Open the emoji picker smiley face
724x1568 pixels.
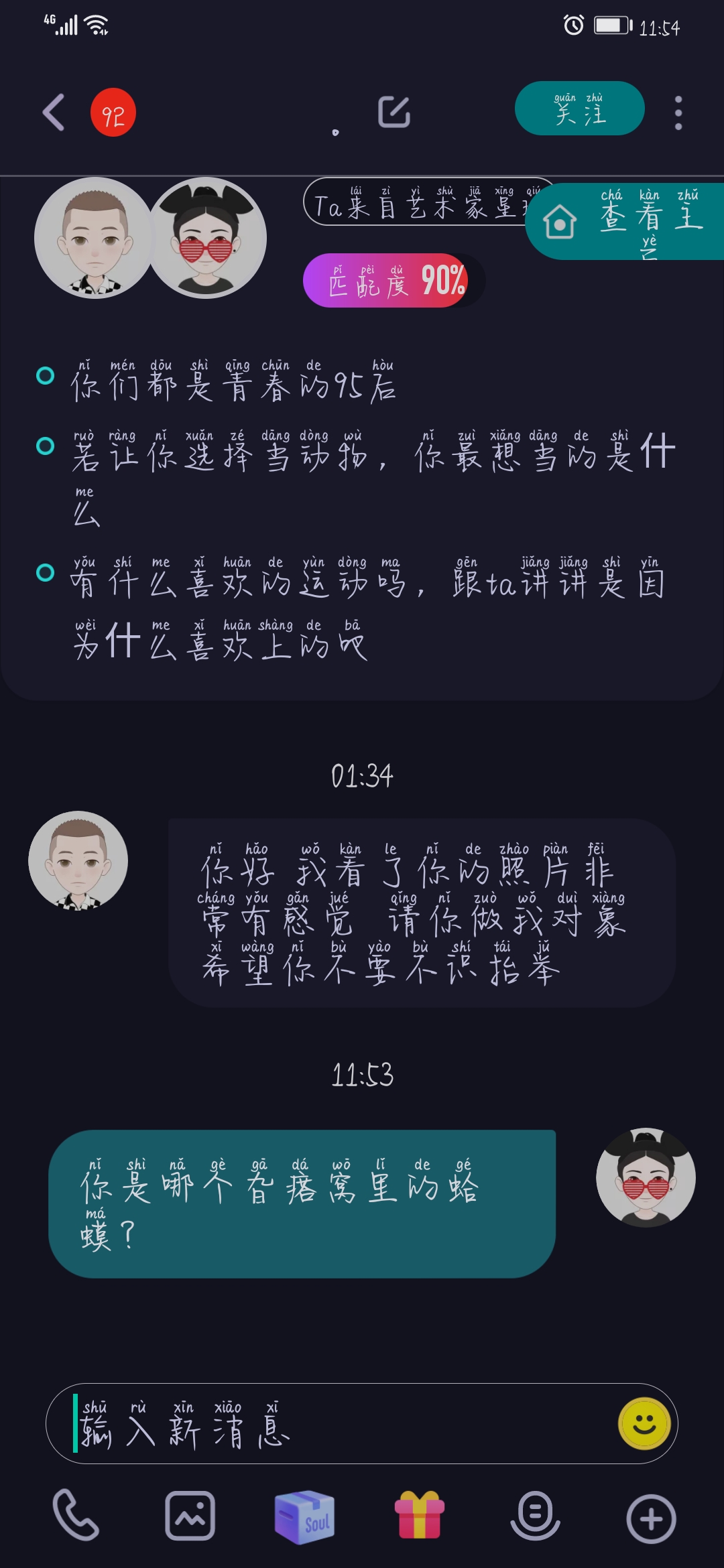click(644, 1423)
